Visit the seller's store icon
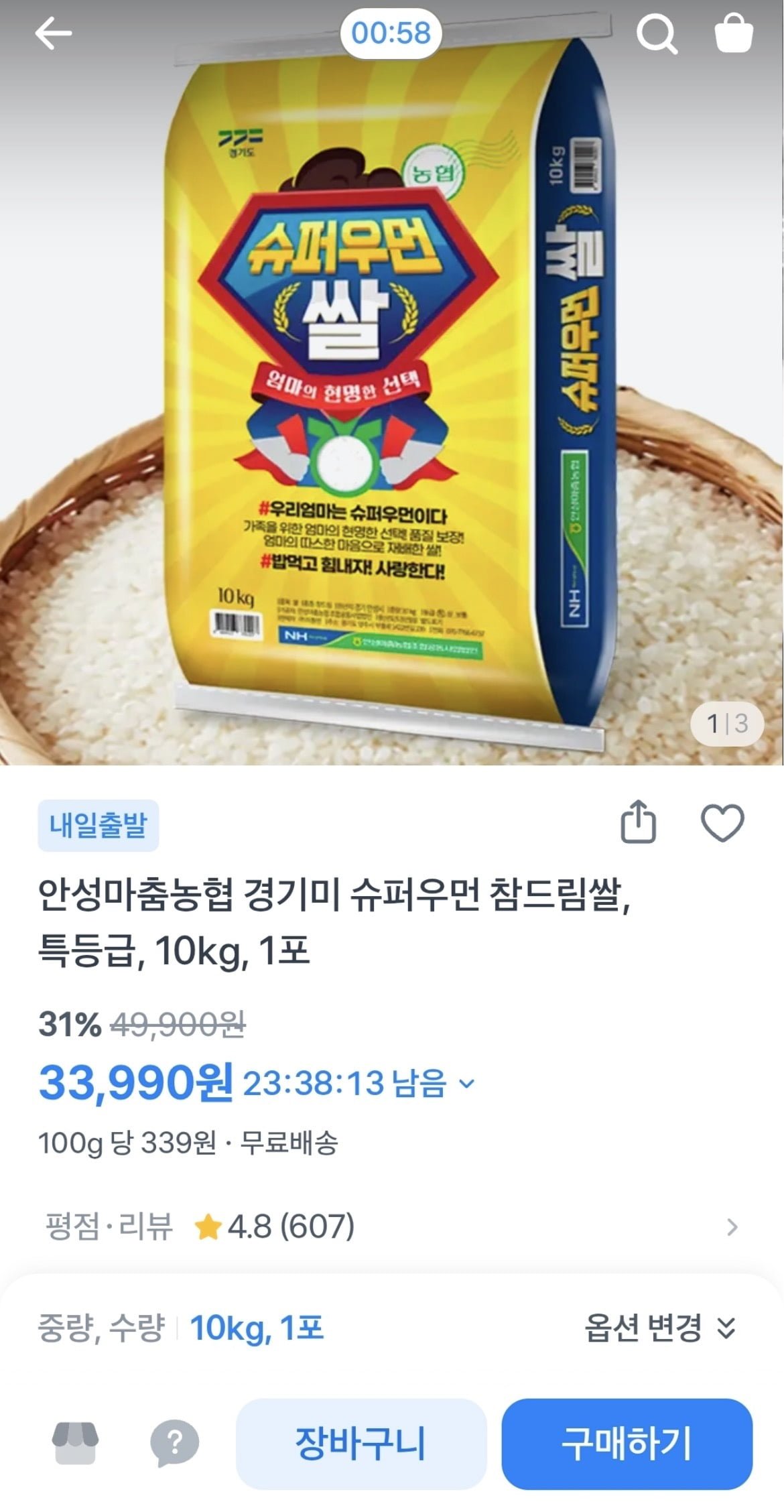The height and width of the screenshot is (1512, 784). (x=76, y=1442)
